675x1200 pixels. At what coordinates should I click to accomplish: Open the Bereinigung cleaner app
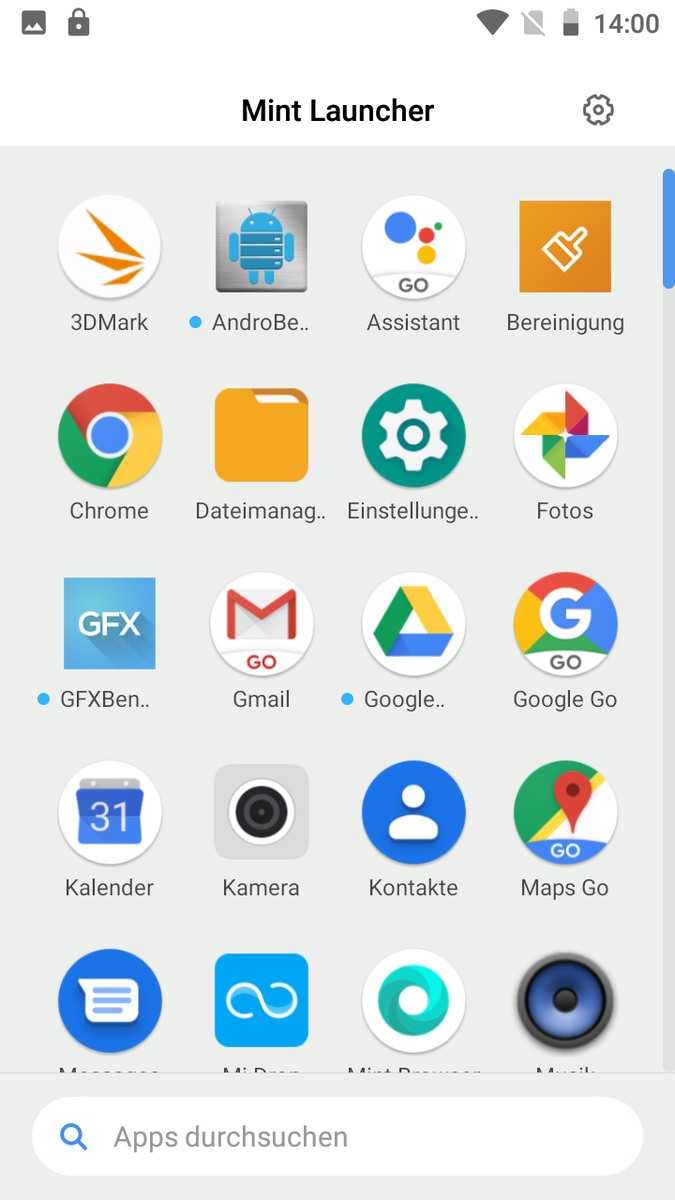click(x=565, y=247)
